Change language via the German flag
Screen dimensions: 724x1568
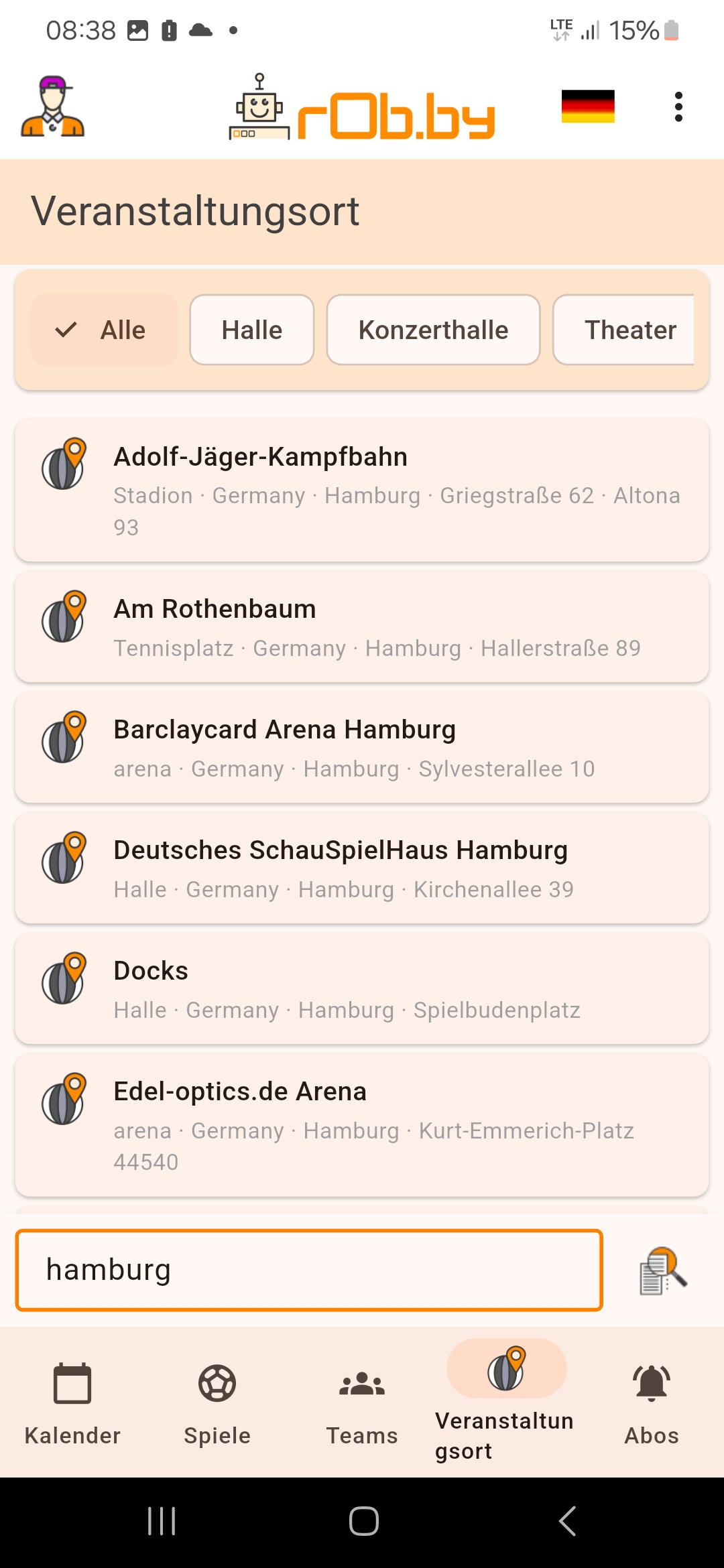pyautogui.click(x=587, y=107)
